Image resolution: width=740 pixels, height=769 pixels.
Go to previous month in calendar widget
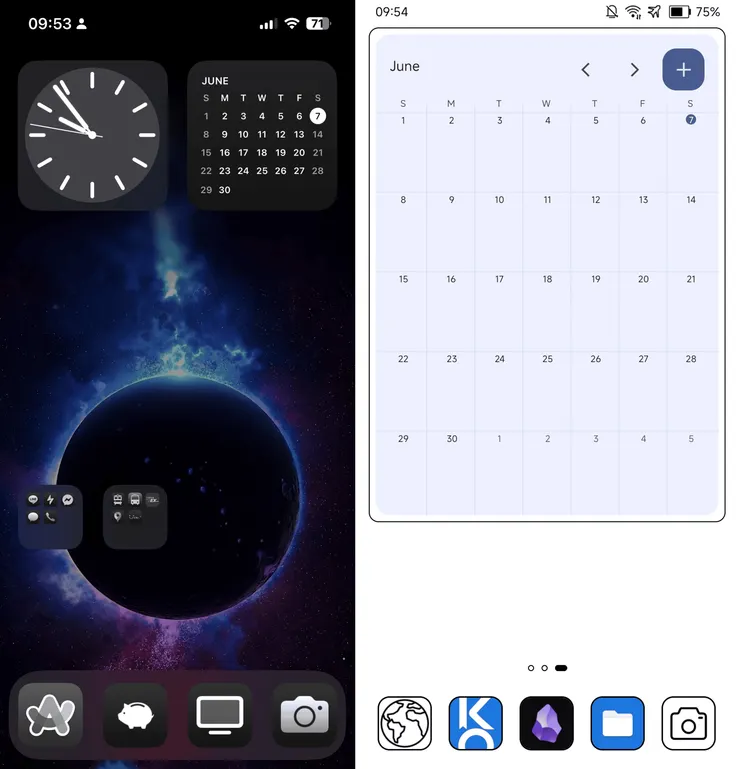click(586, 70)
